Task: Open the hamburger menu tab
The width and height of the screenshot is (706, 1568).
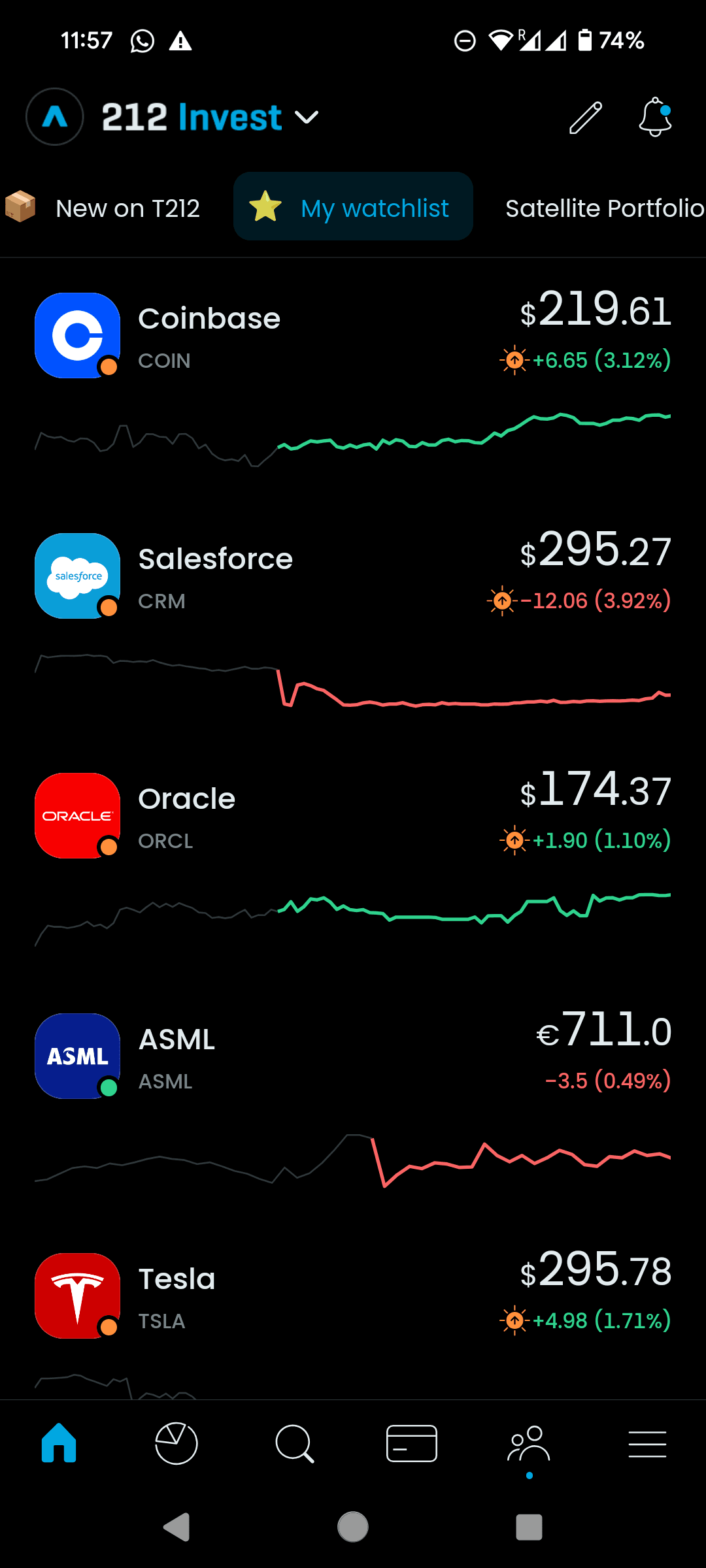Action: (x=647, y=1443)
